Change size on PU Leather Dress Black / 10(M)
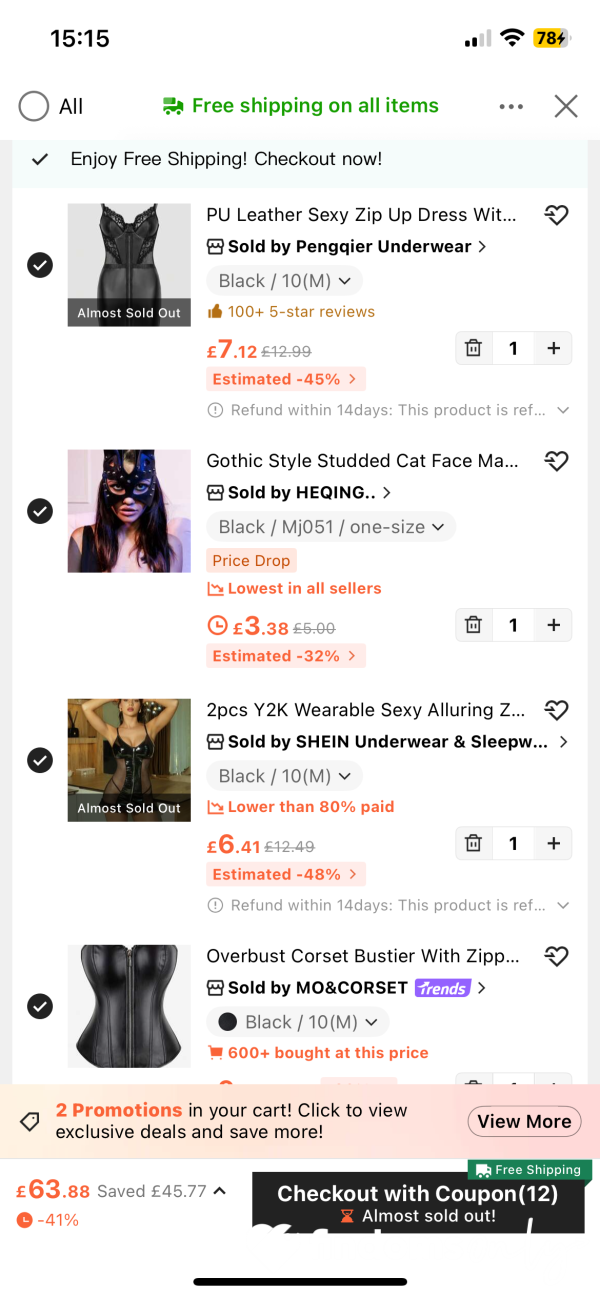This screenshot has width=600, height=1298. 285,281
